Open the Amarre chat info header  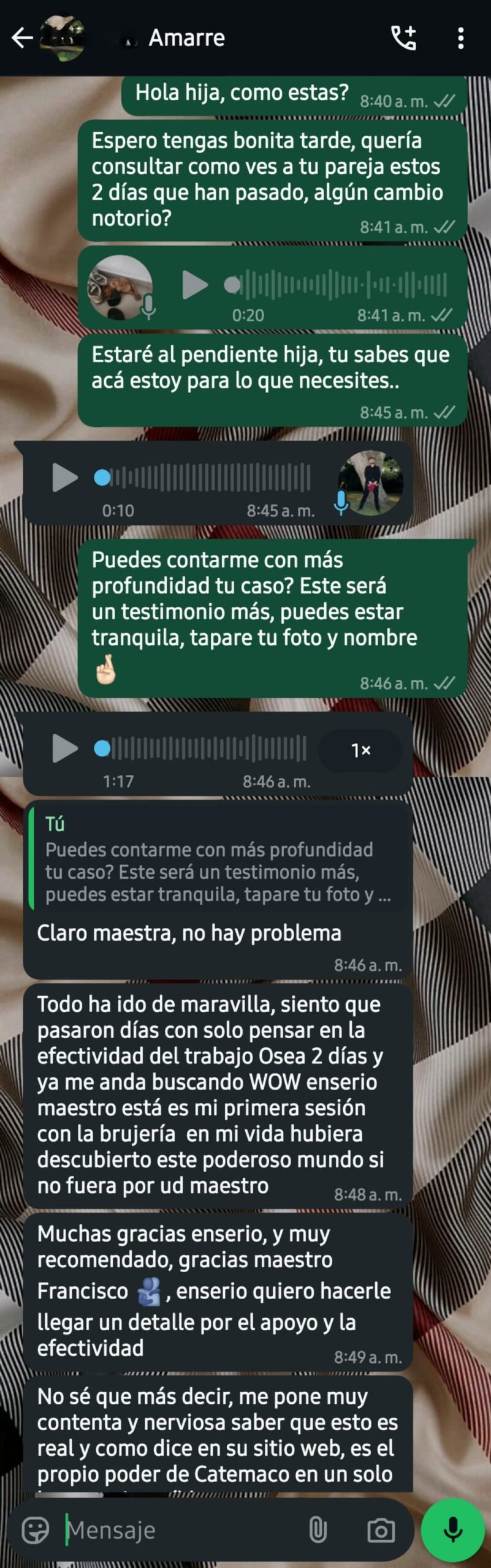(x=187, y=38)
